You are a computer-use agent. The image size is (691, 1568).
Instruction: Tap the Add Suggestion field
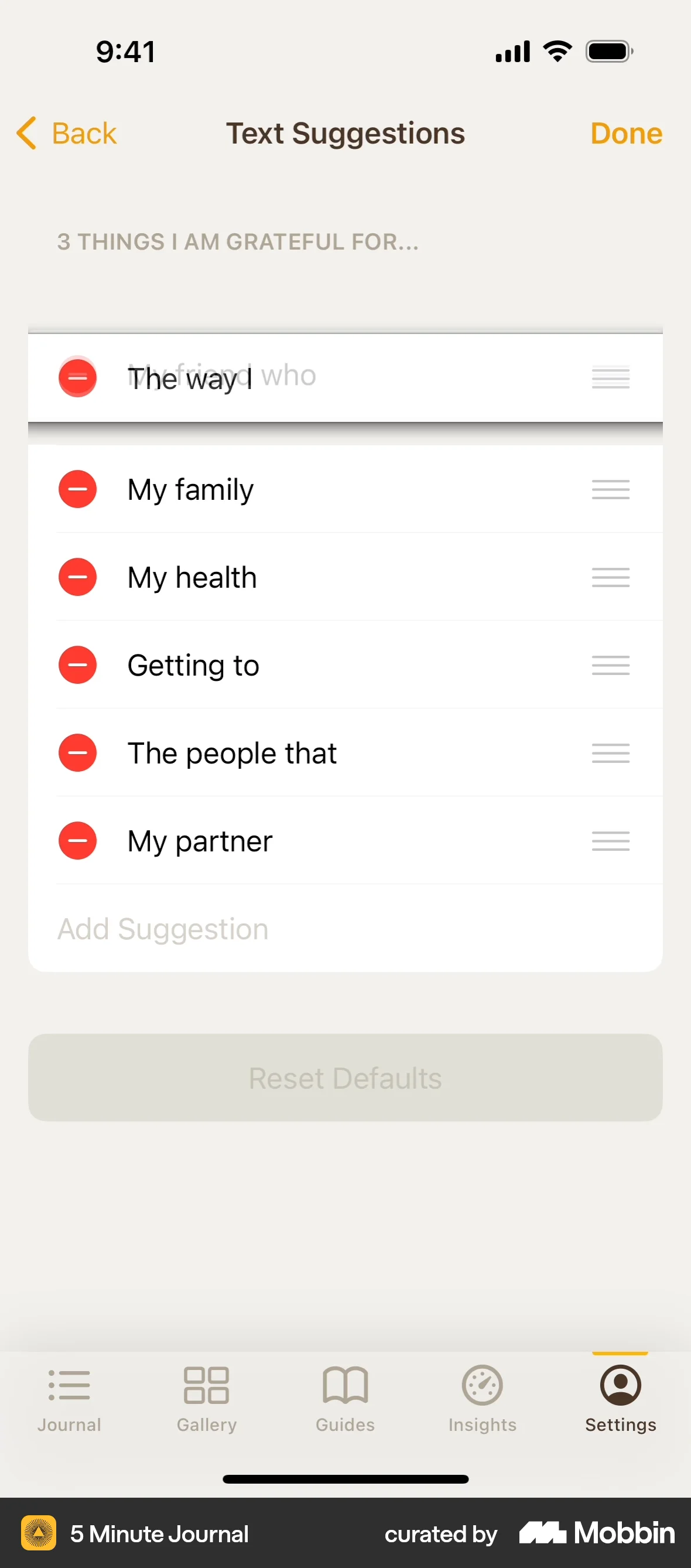tap(162, 929)
